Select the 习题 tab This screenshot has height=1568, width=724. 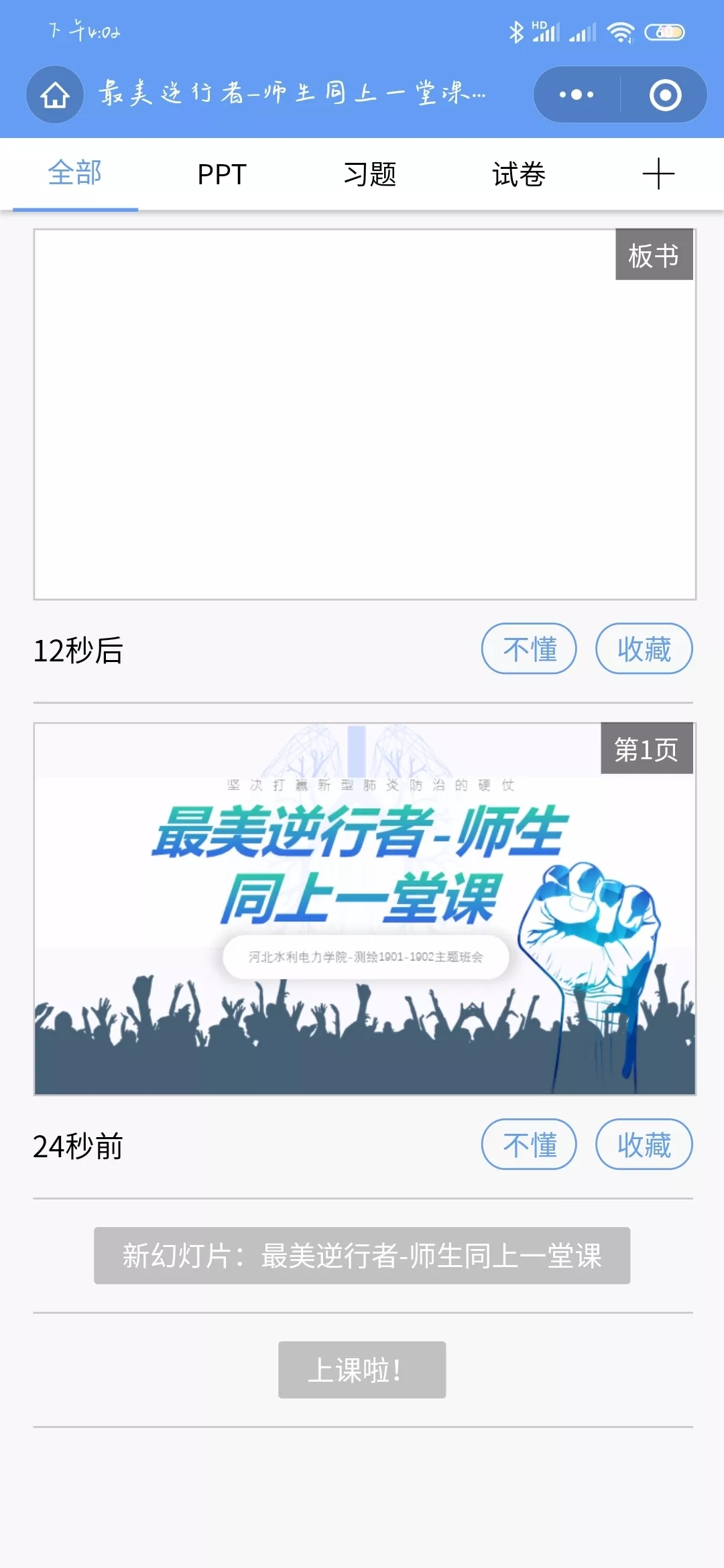click(370, 175)
